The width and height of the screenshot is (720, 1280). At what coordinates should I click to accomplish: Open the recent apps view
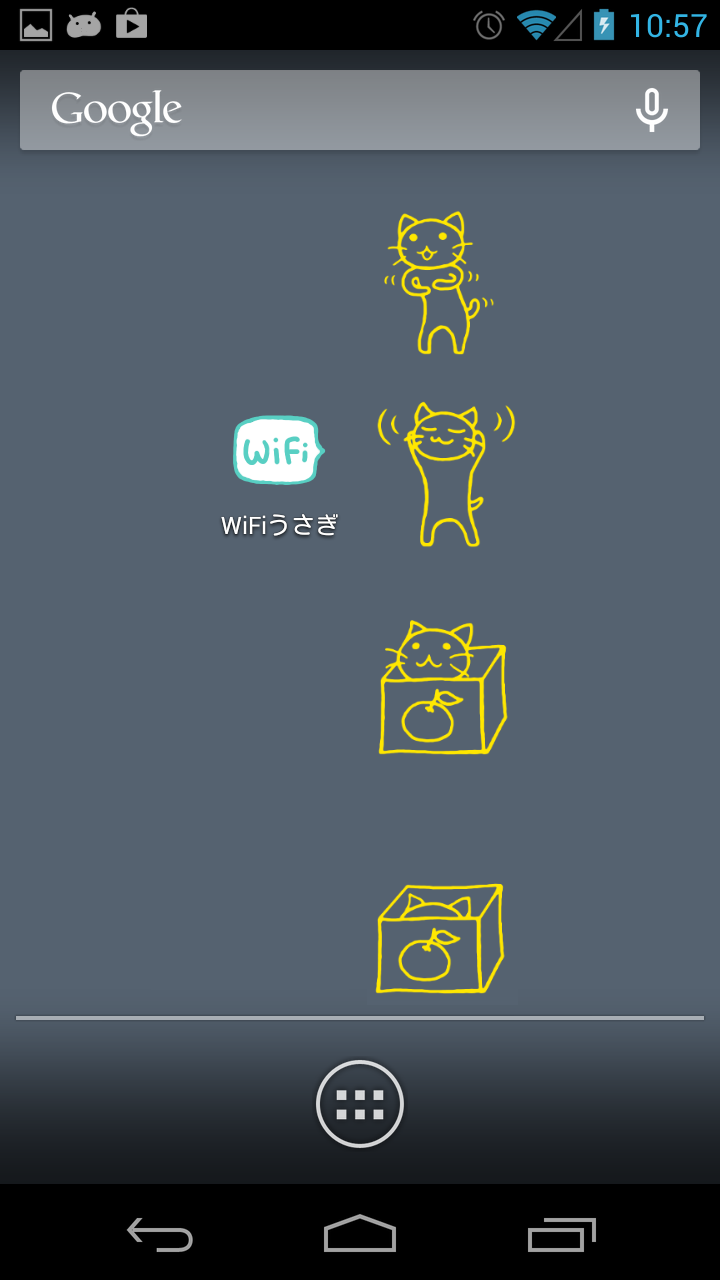coord(561,1234)
